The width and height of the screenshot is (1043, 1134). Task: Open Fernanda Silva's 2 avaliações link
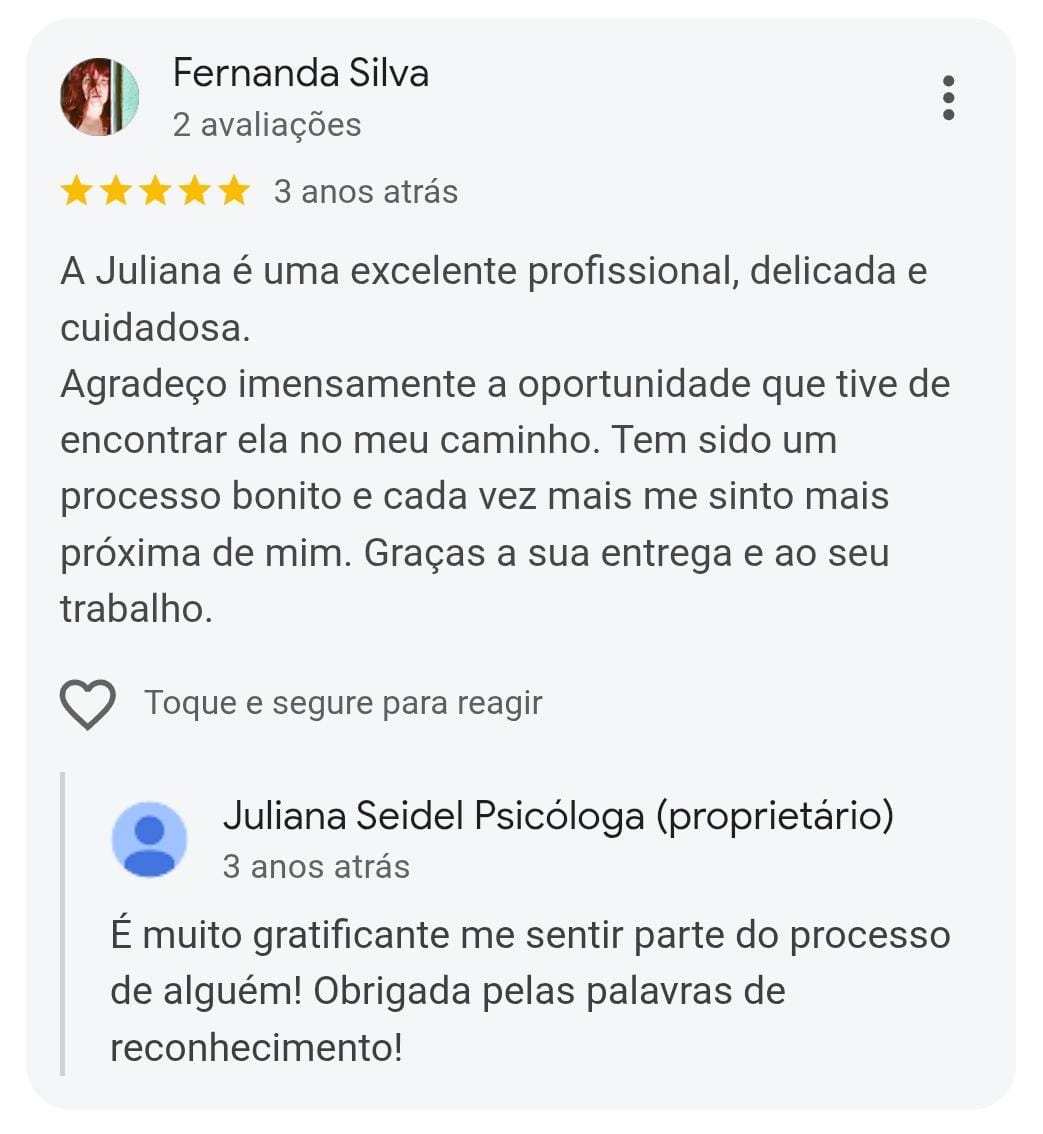point(265,124)
